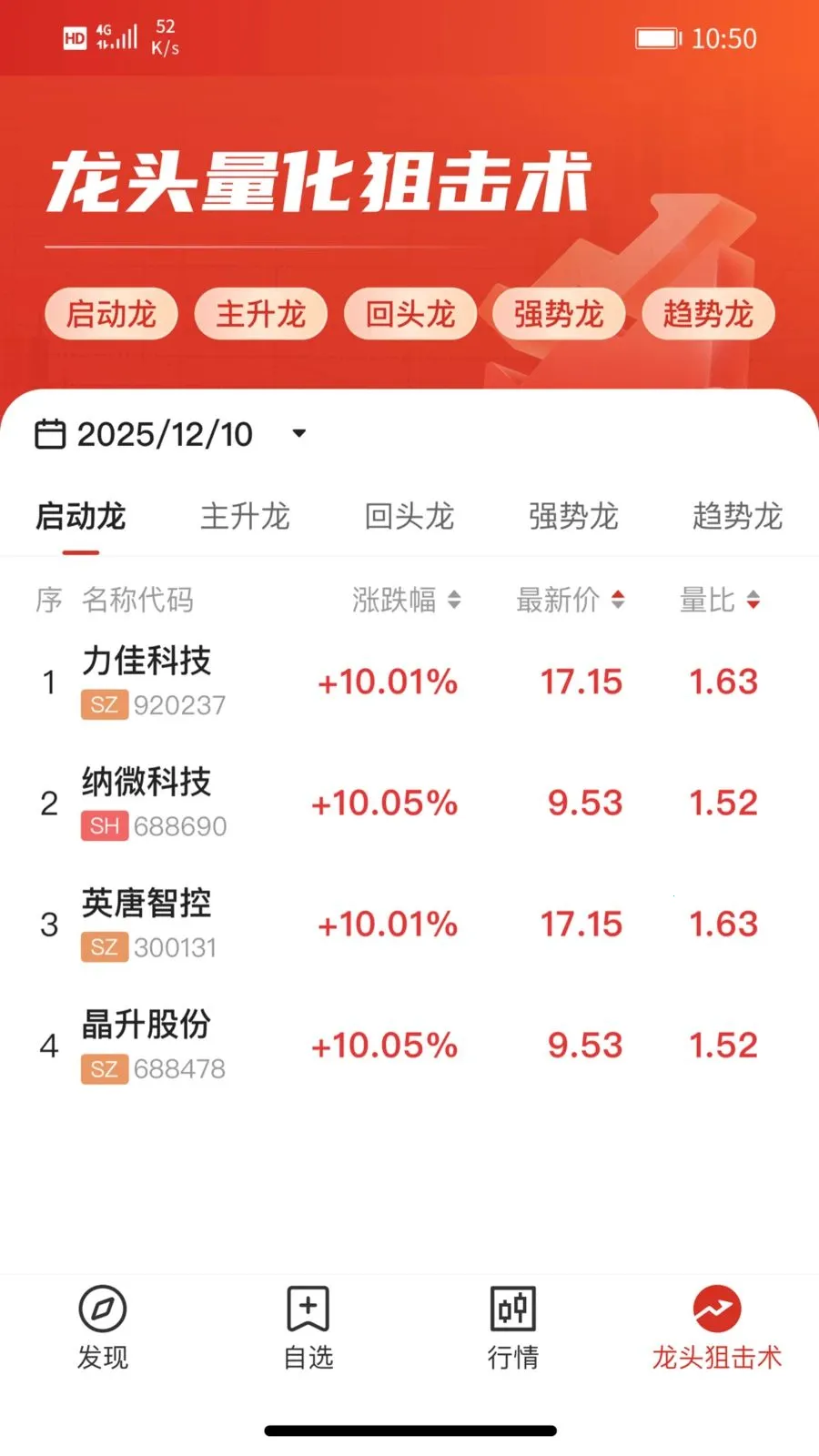Switch to the 趋势龙 tab under the date

click(737, 516)
